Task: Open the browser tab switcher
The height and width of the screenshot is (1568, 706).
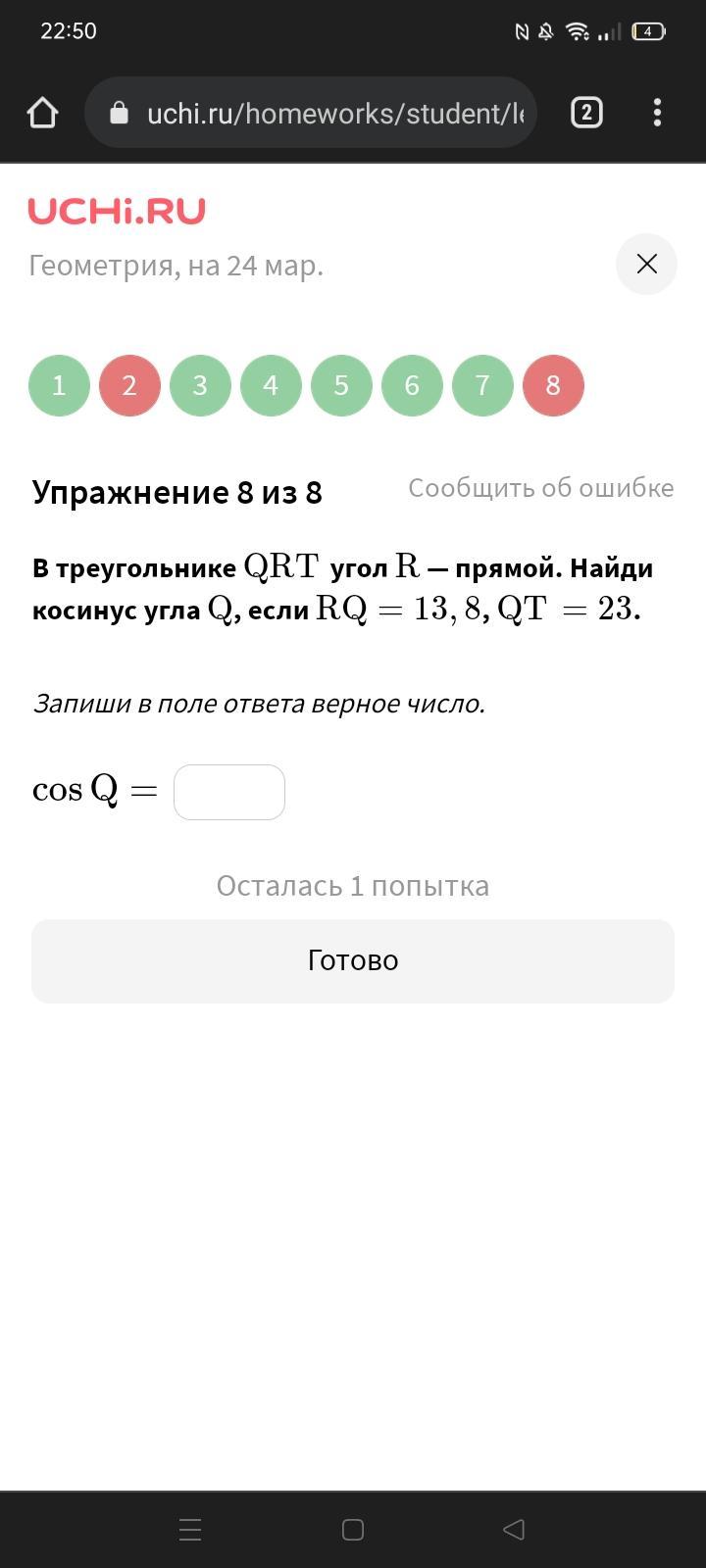Action: tap(586, 113)
